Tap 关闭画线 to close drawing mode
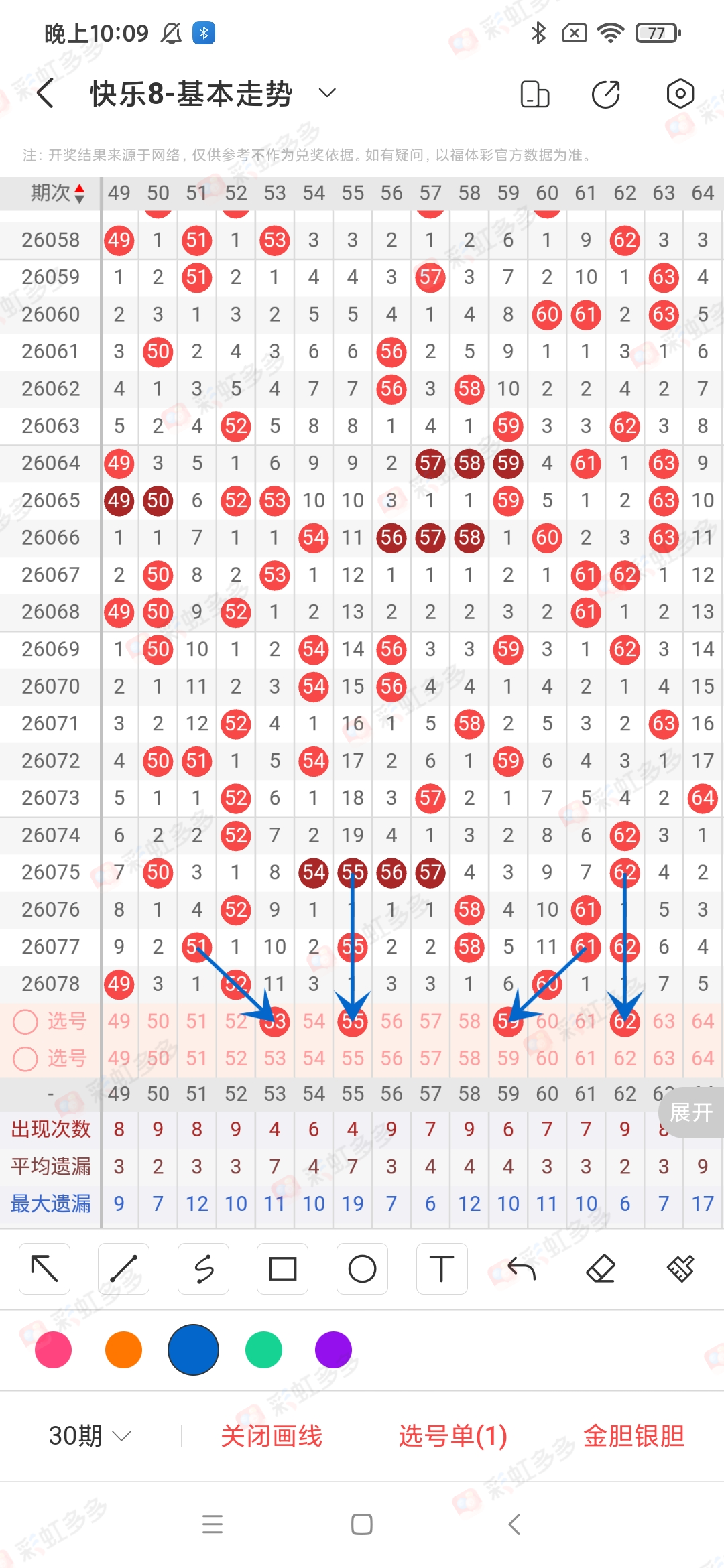 pos(271,1436)
